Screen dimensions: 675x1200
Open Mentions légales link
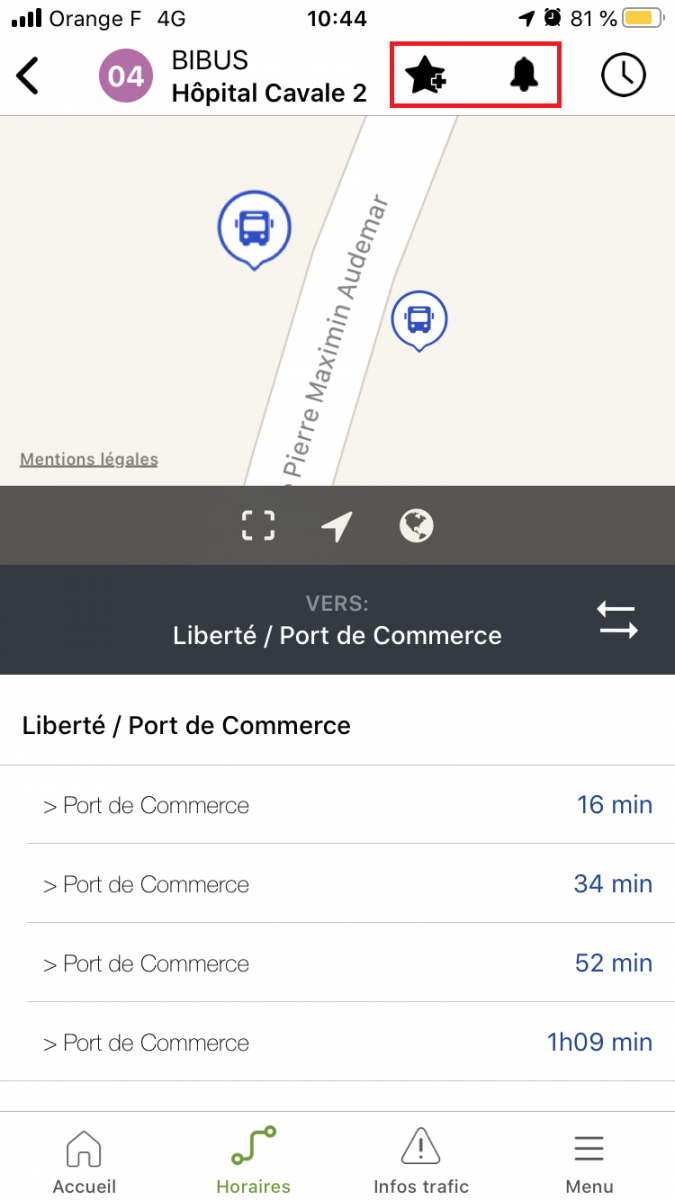tap(89, 460)
